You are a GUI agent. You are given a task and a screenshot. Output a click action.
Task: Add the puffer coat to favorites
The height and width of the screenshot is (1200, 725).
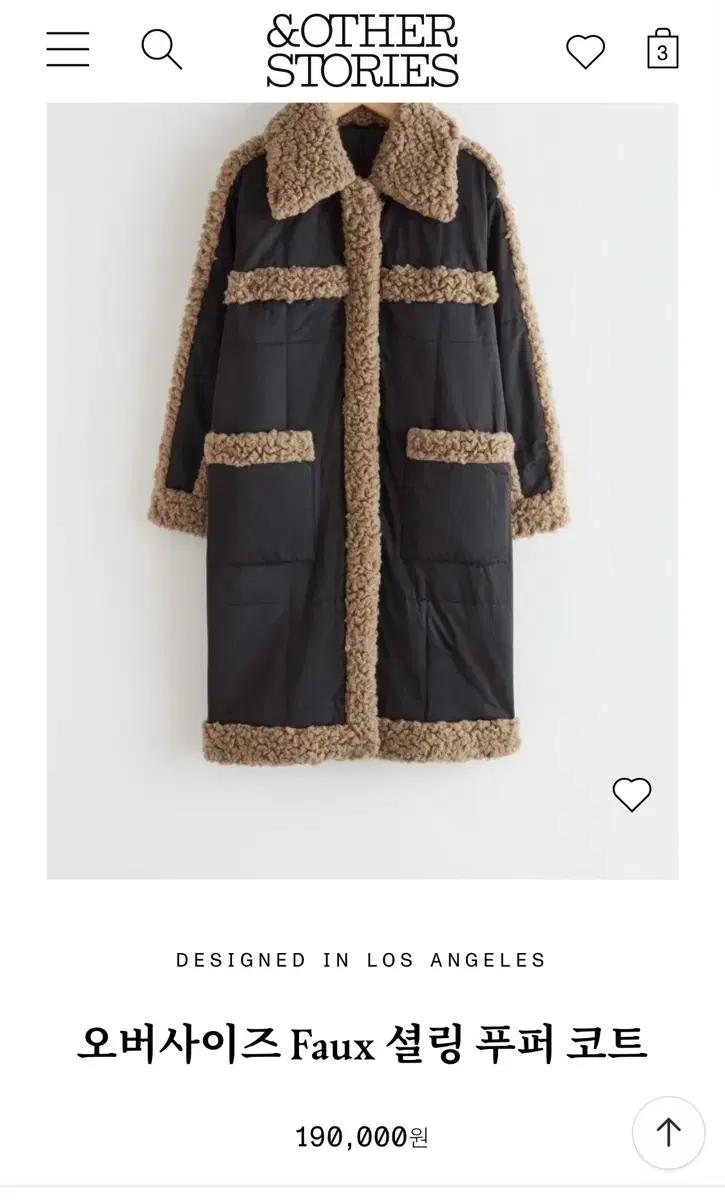(x=631, y=795)
